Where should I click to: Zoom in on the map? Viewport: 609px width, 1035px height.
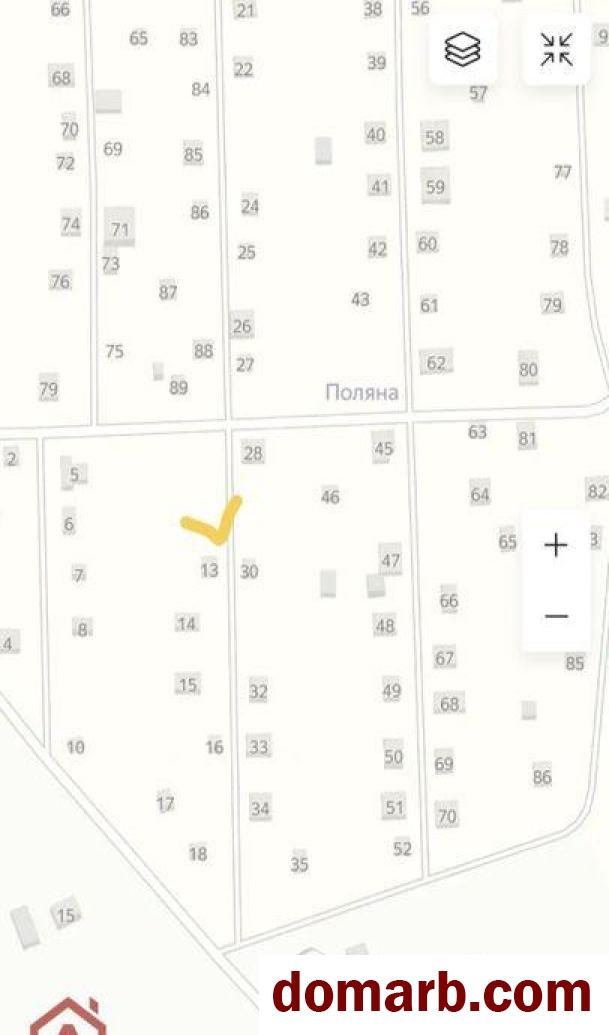(556, 545)
